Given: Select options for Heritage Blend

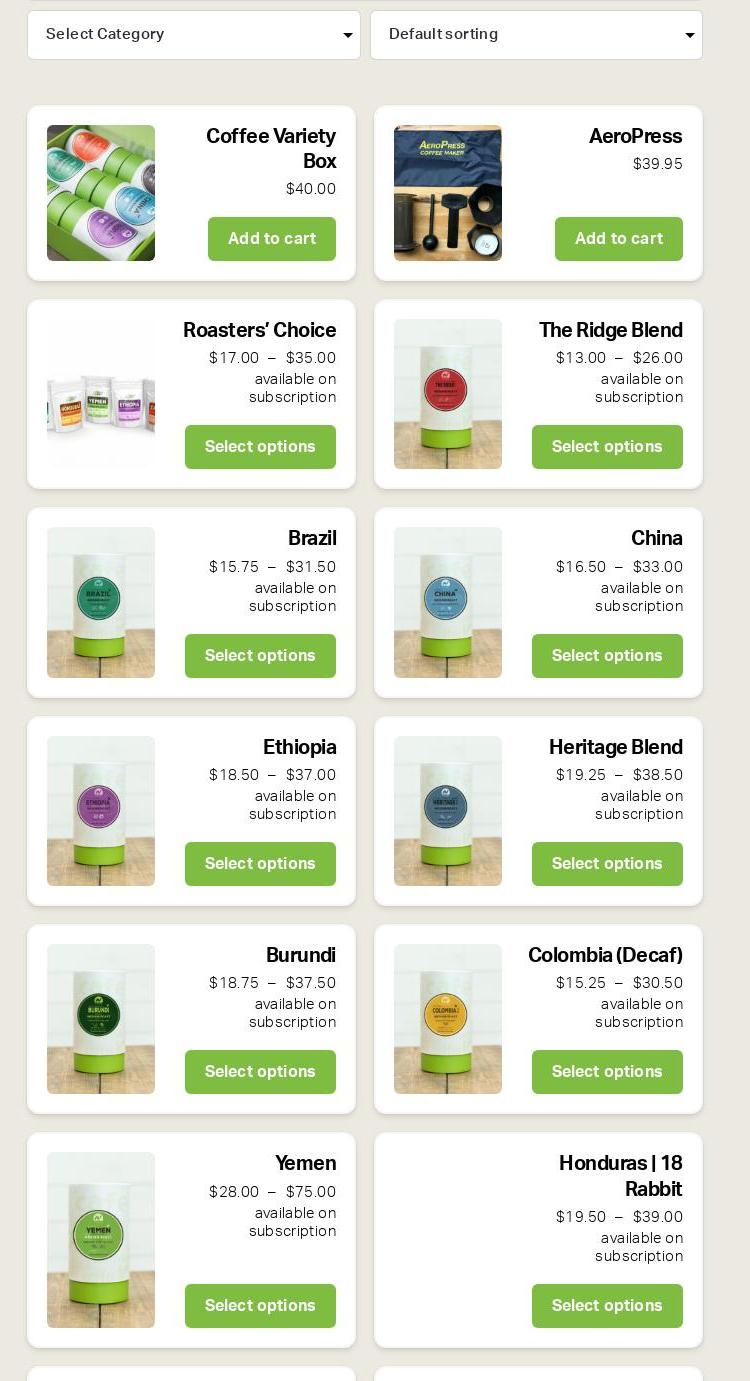Looking at the screenshot, I should (607, 864).
